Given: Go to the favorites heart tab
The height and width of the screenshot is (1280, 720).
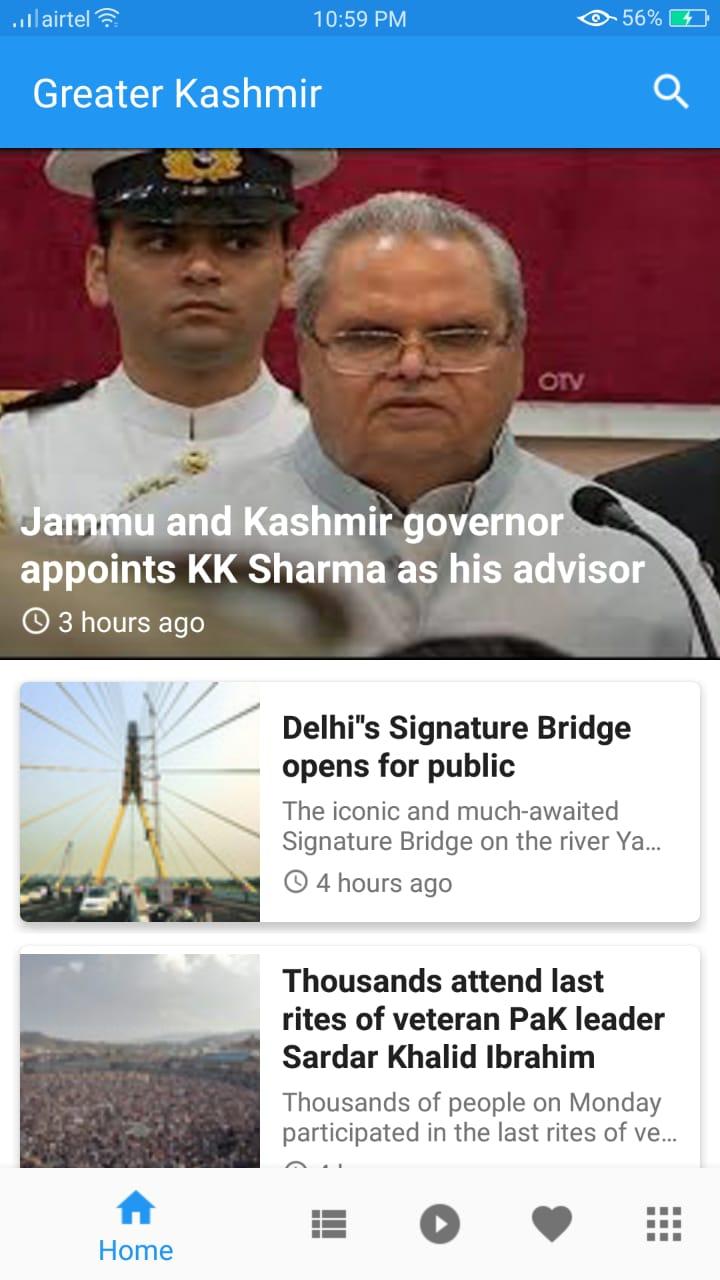Looking at the screenshot, I should pyautogui.click(x=551, y=1223).
